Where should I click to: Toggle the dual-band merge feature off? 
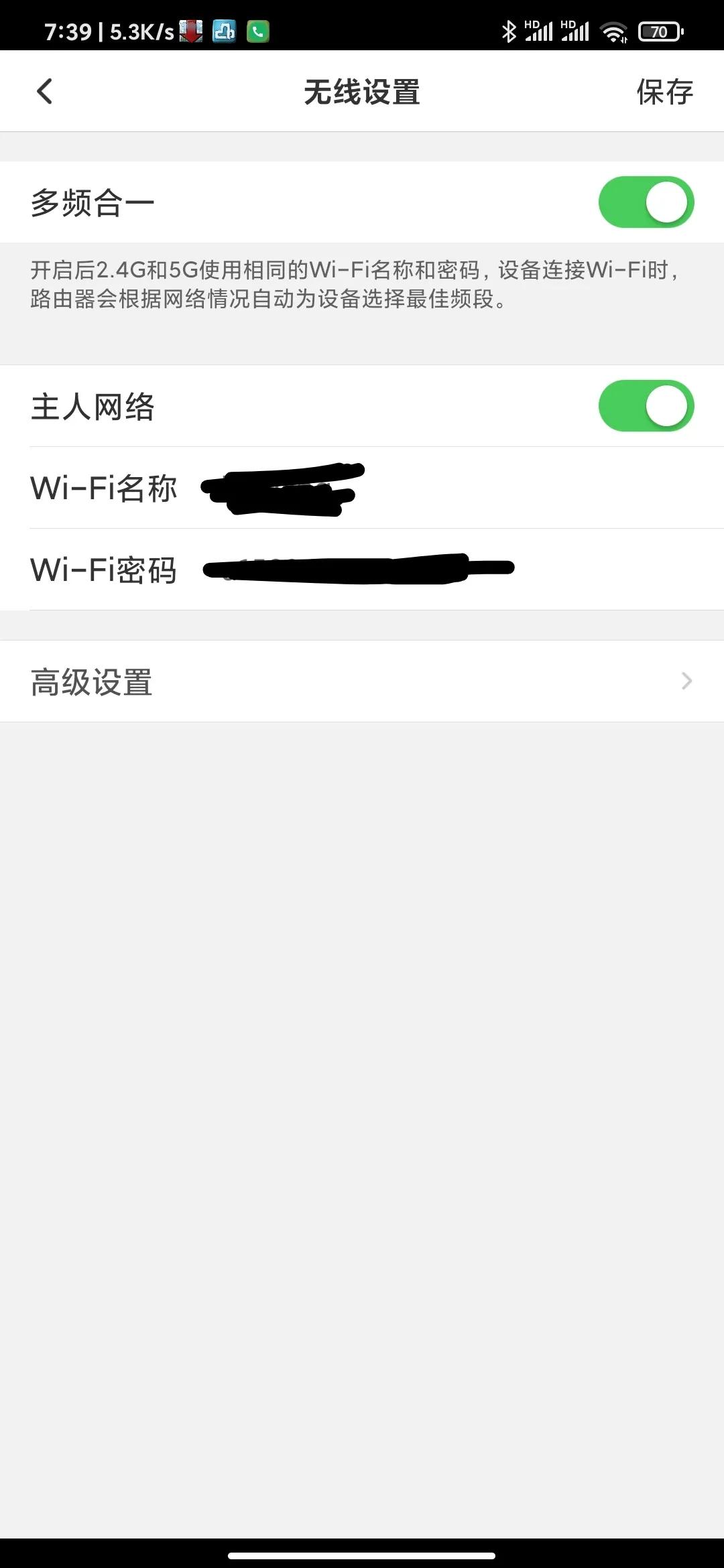(x=646, y=202)
